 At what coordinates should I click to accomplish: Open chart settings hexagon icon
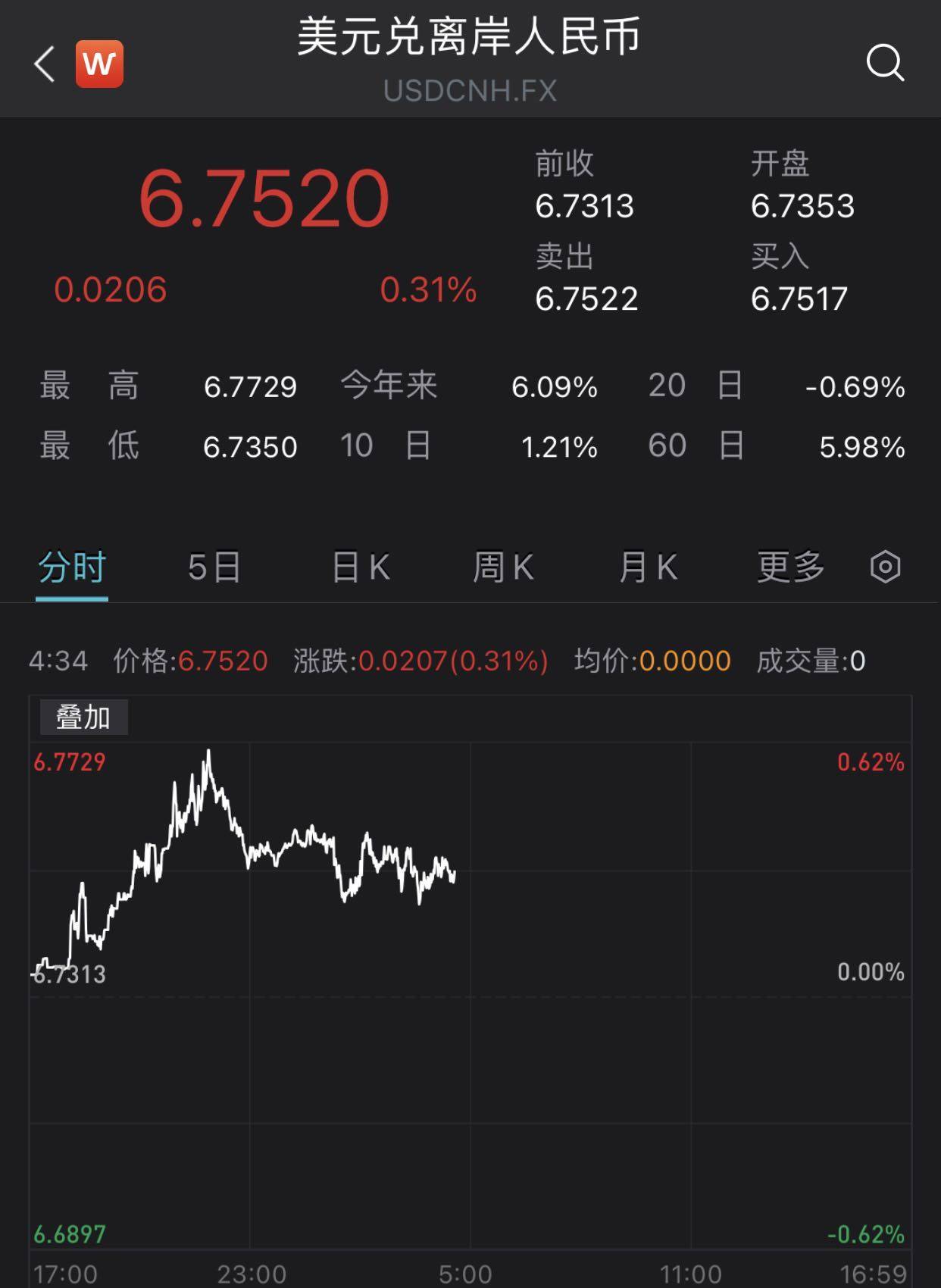[x=885, y=567]
